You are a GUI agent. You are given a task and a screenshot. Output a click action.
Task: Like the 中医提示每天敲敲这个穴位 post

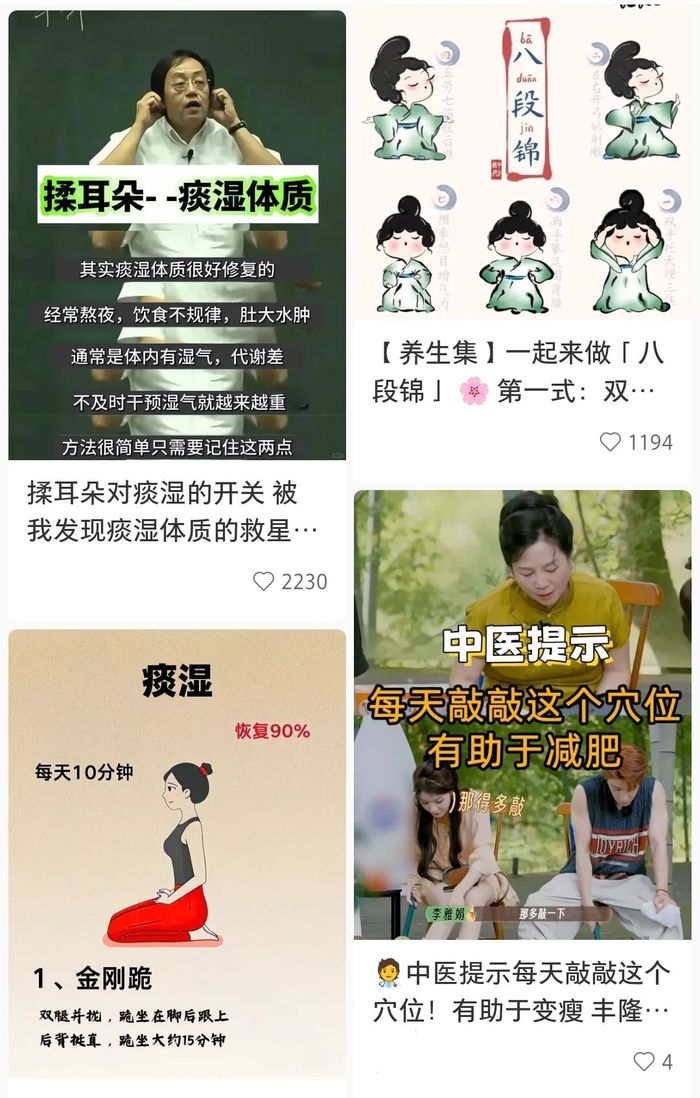tap(644, 1061)
